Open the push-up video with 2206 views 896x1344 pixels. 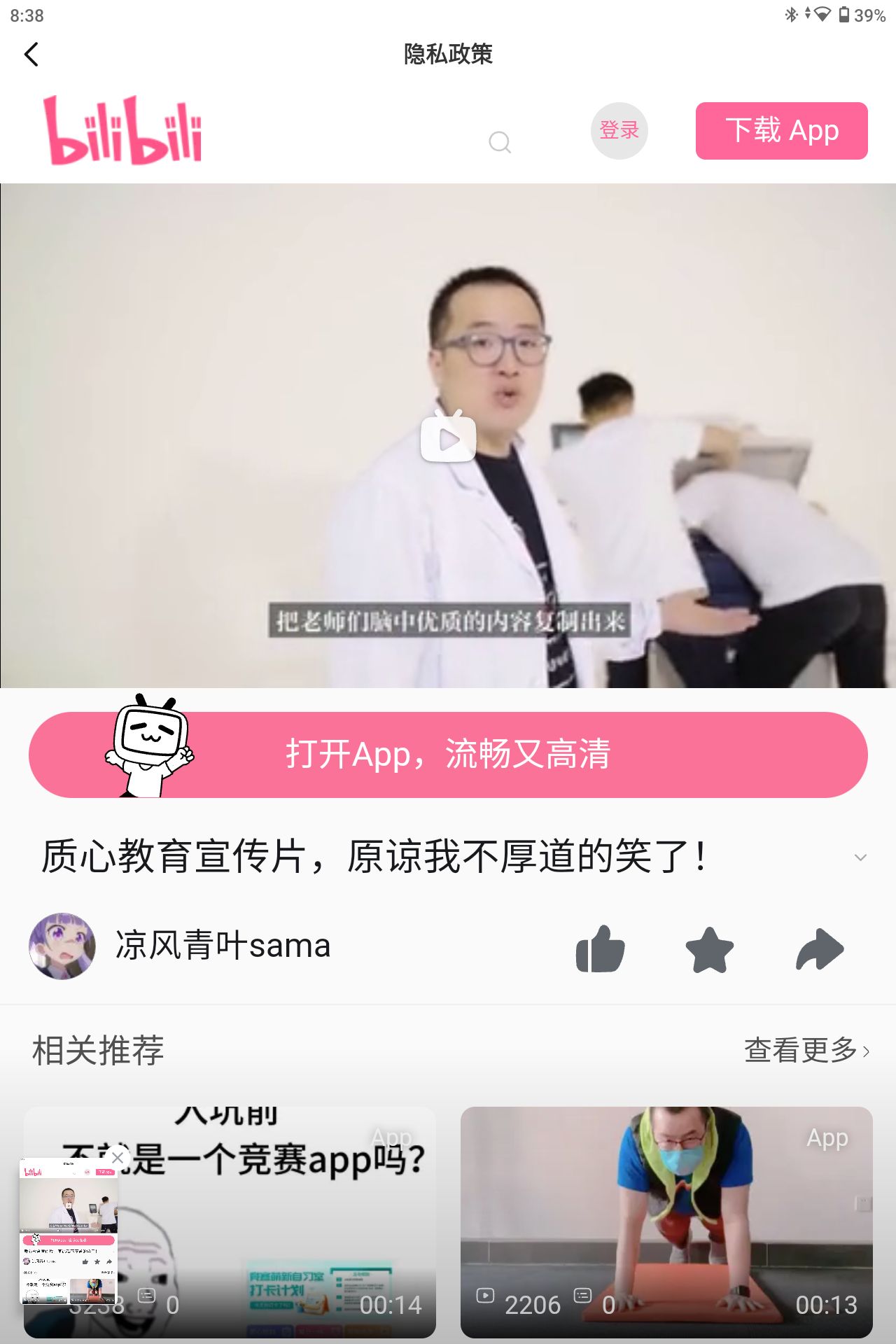(666, 1221)
